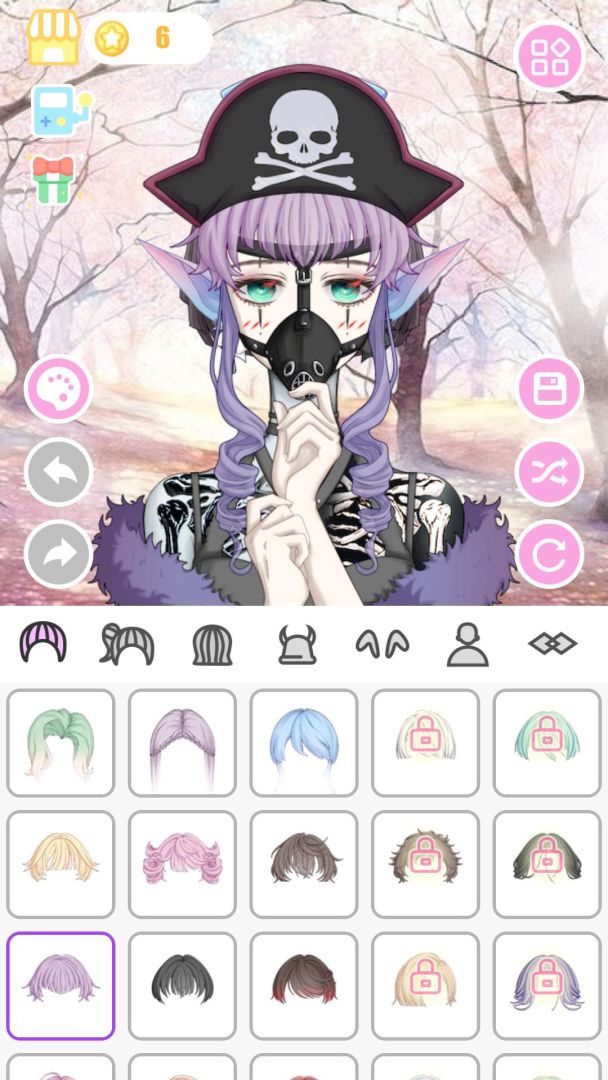Choose the black bangs hairstyle
The image size is (608, 1080).
point(182,986)
